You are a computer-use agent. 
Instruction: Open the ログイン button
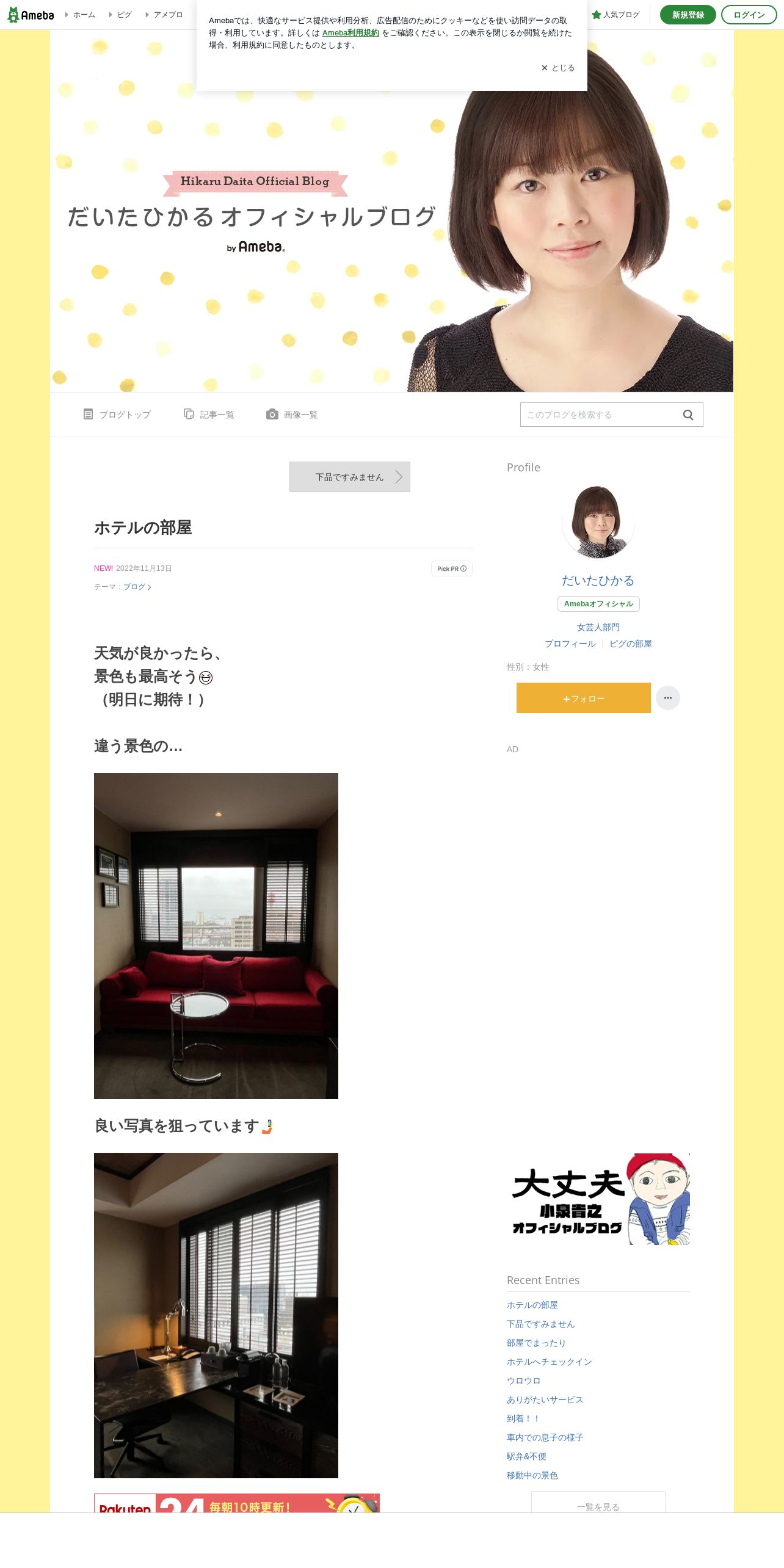(749, 15)
